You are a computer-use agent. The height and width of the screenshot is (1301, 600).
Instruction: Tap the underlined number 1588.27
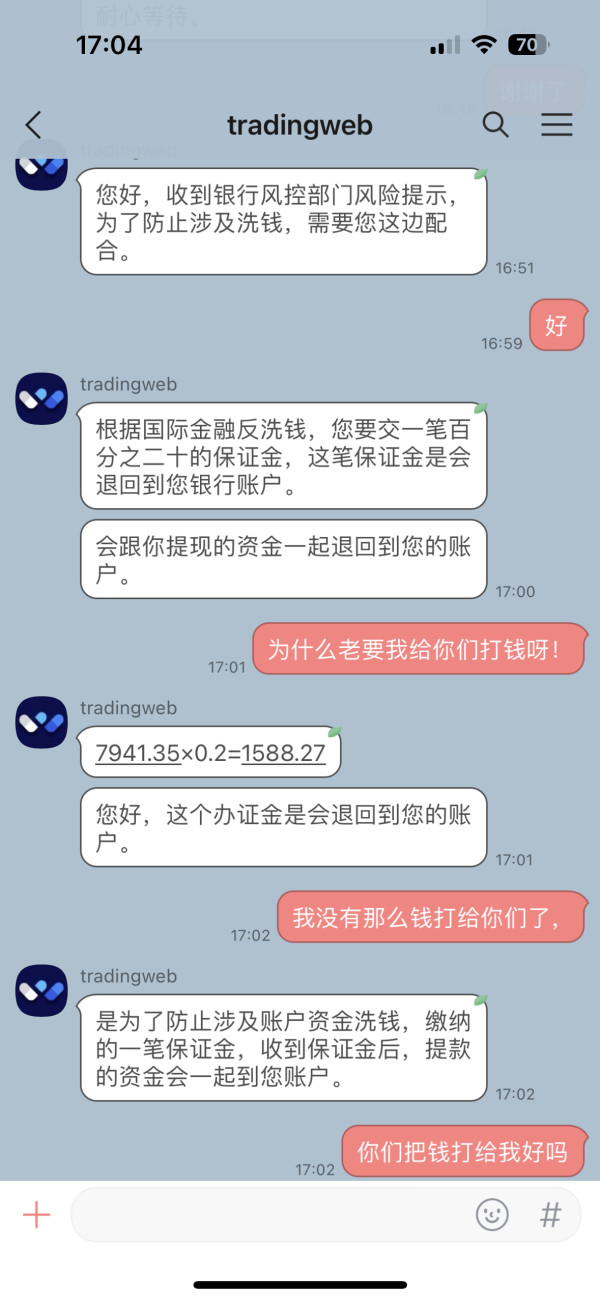(x=284, y=753)
